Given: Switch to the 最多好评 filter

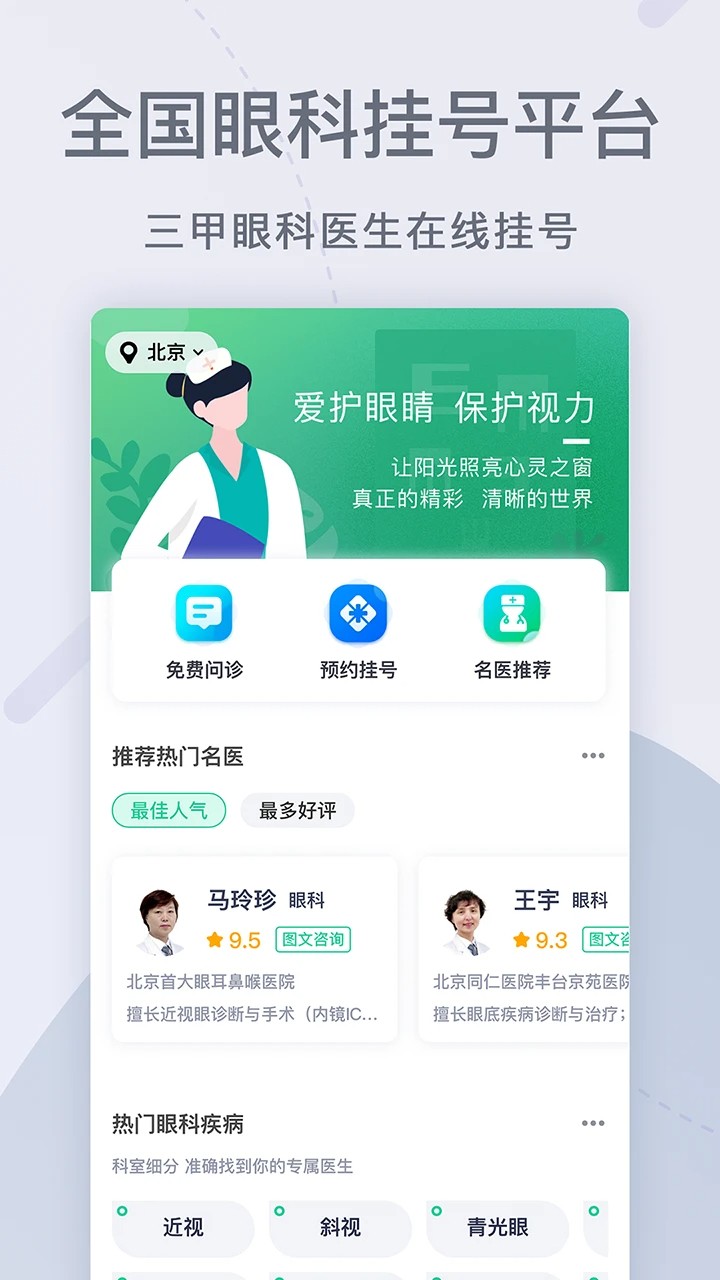Looking at the screenshot, I should pyautogui.click(x=296, y=811).
